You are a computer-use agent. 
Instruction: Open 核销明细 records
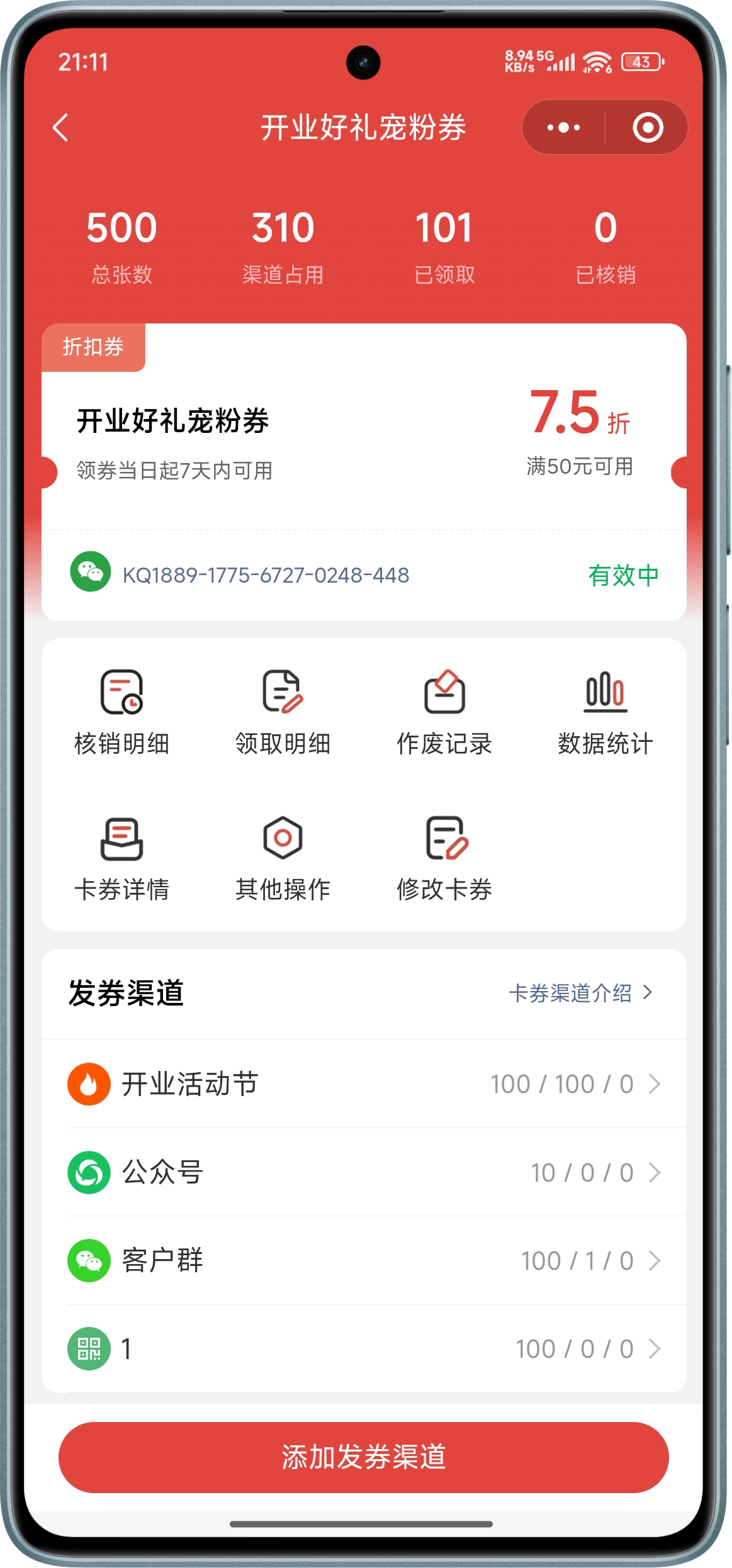121,712
